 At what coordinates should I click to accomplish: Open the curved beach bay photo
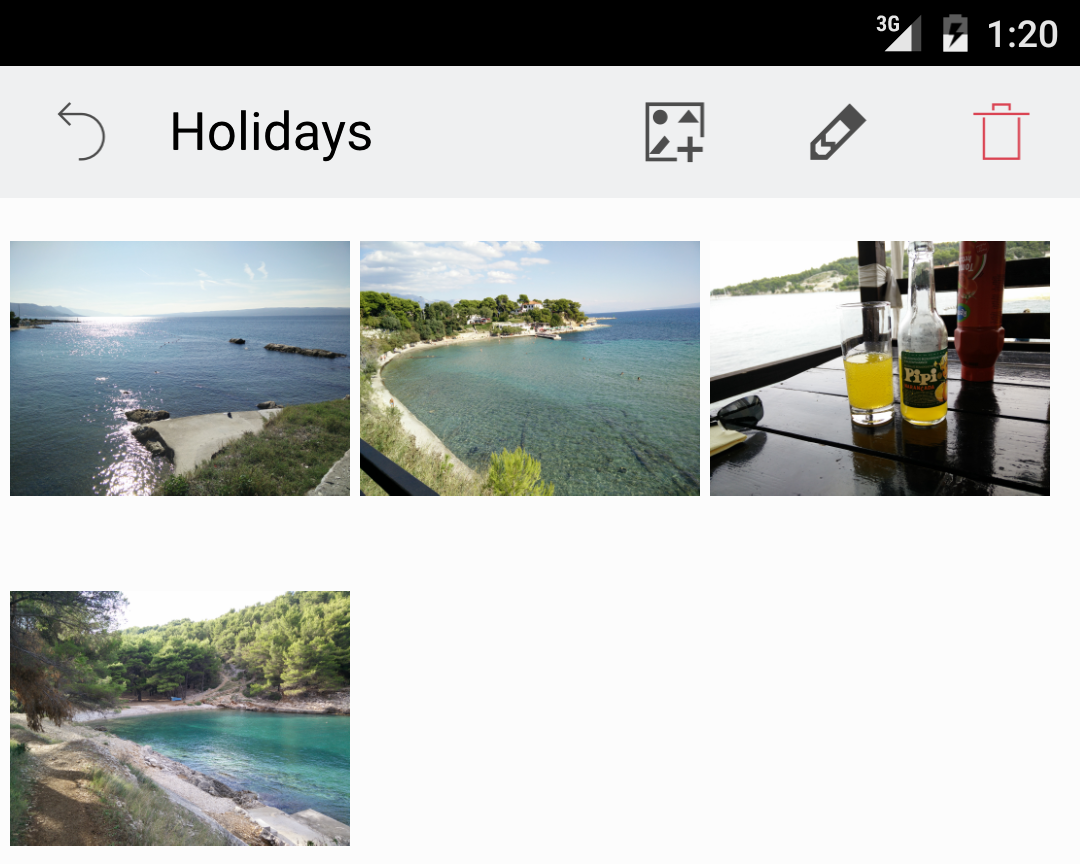pyautogui.click(x=530, y=368)
